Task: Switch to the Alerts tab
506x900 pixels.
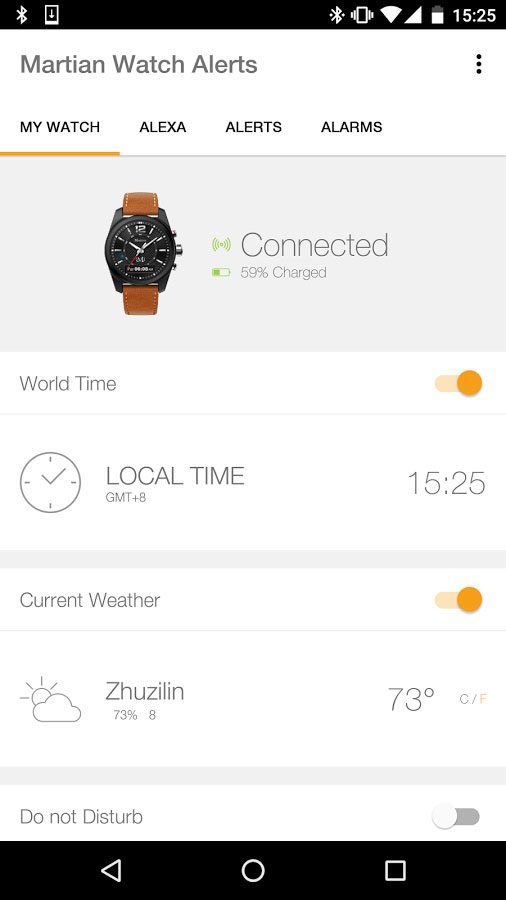Action: (x=254, y=127)
